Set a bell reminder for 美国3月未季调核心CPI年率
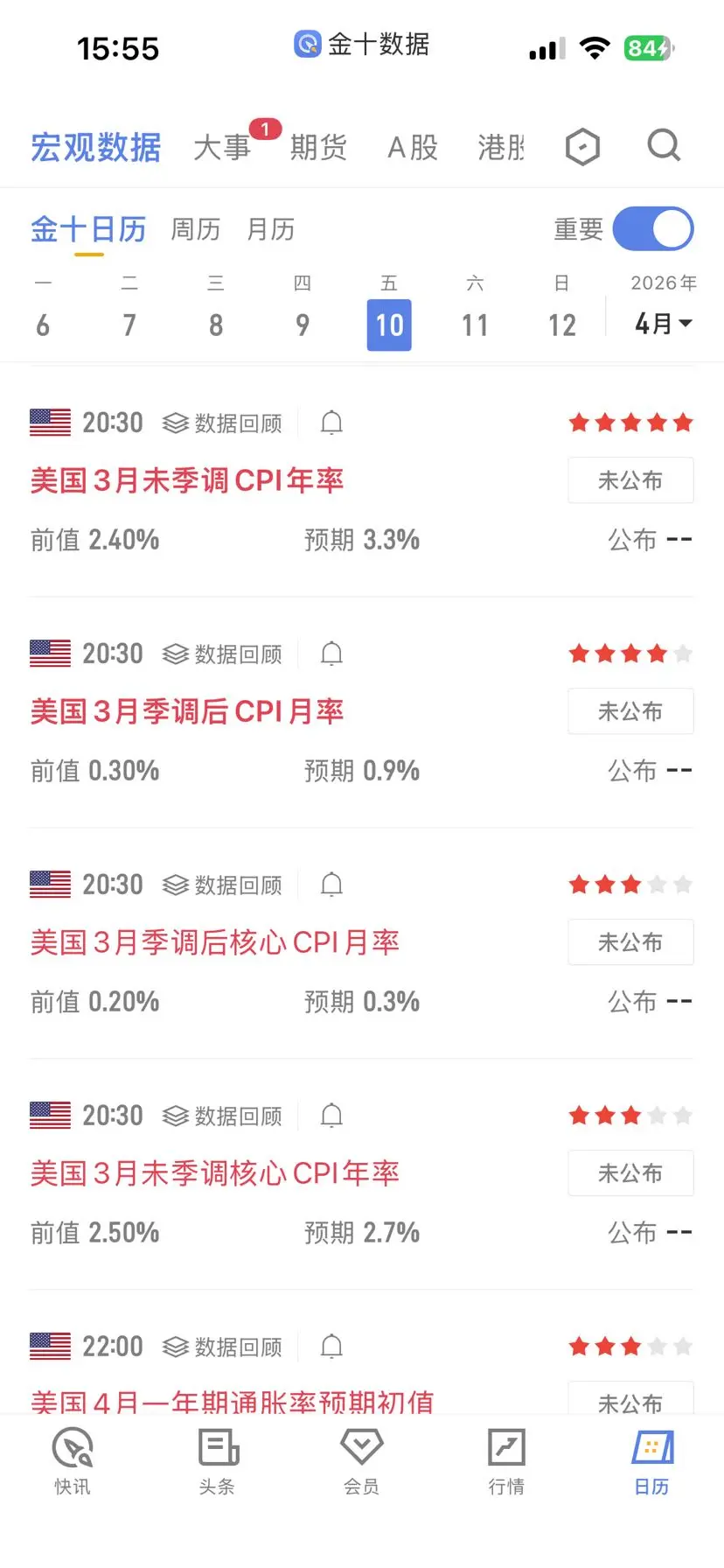The height and width of the screenshot is (1568, 724). pos(331,1116)
